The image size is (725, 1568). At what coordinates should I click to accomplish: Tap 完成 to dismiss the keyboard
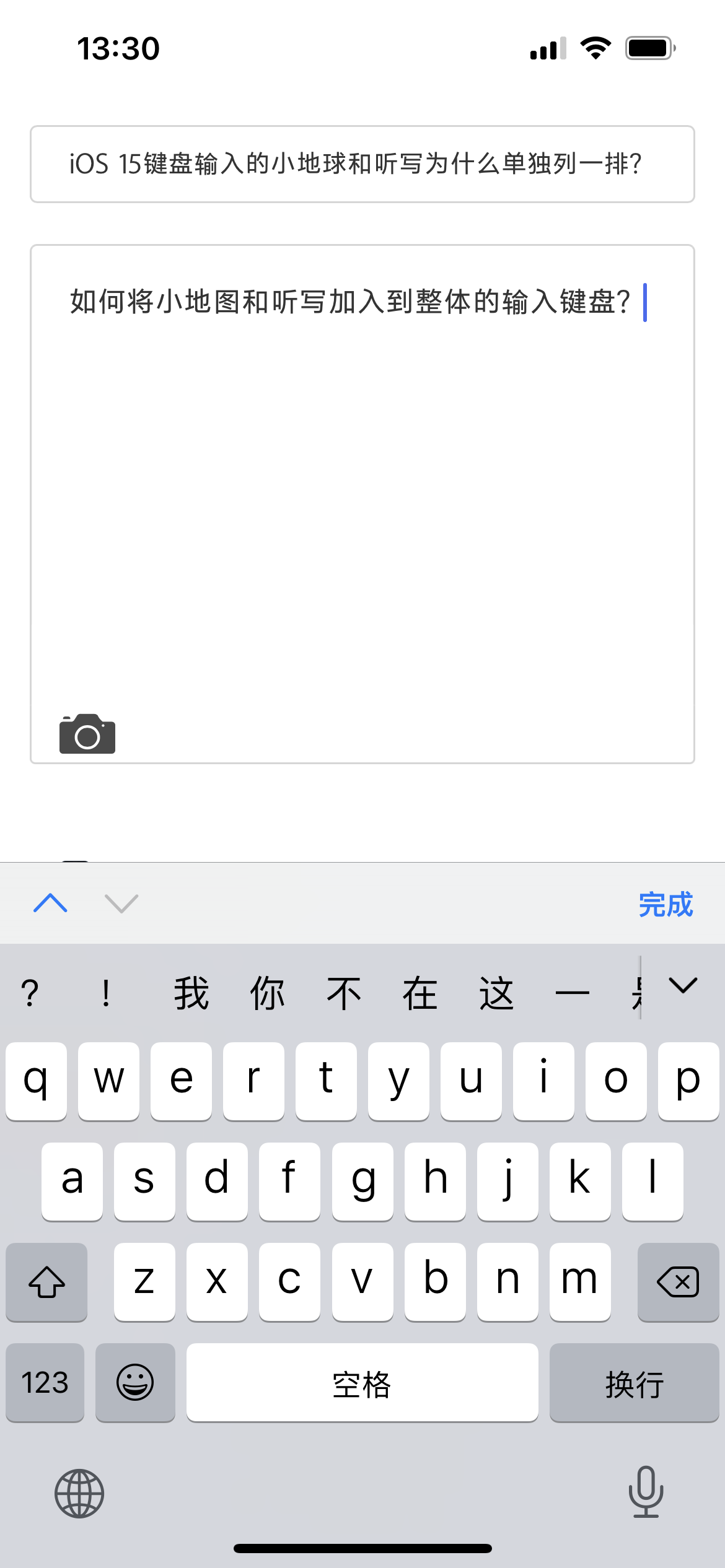pos(666,905)
